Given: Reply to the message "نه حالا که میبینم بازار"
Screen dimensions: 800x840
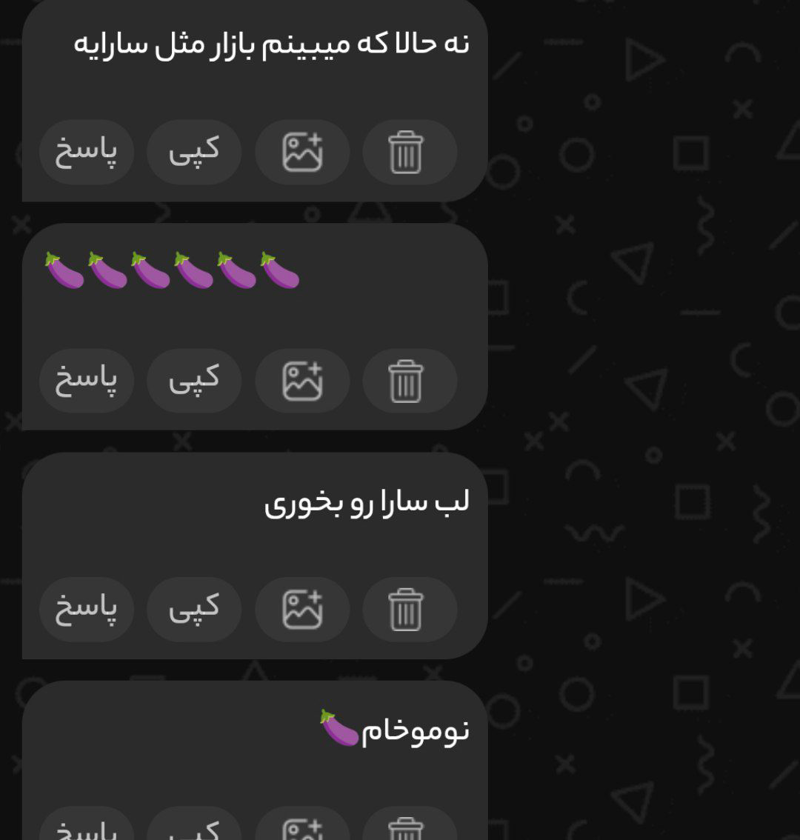Looking at the screenshot, I should click(86, 152).
